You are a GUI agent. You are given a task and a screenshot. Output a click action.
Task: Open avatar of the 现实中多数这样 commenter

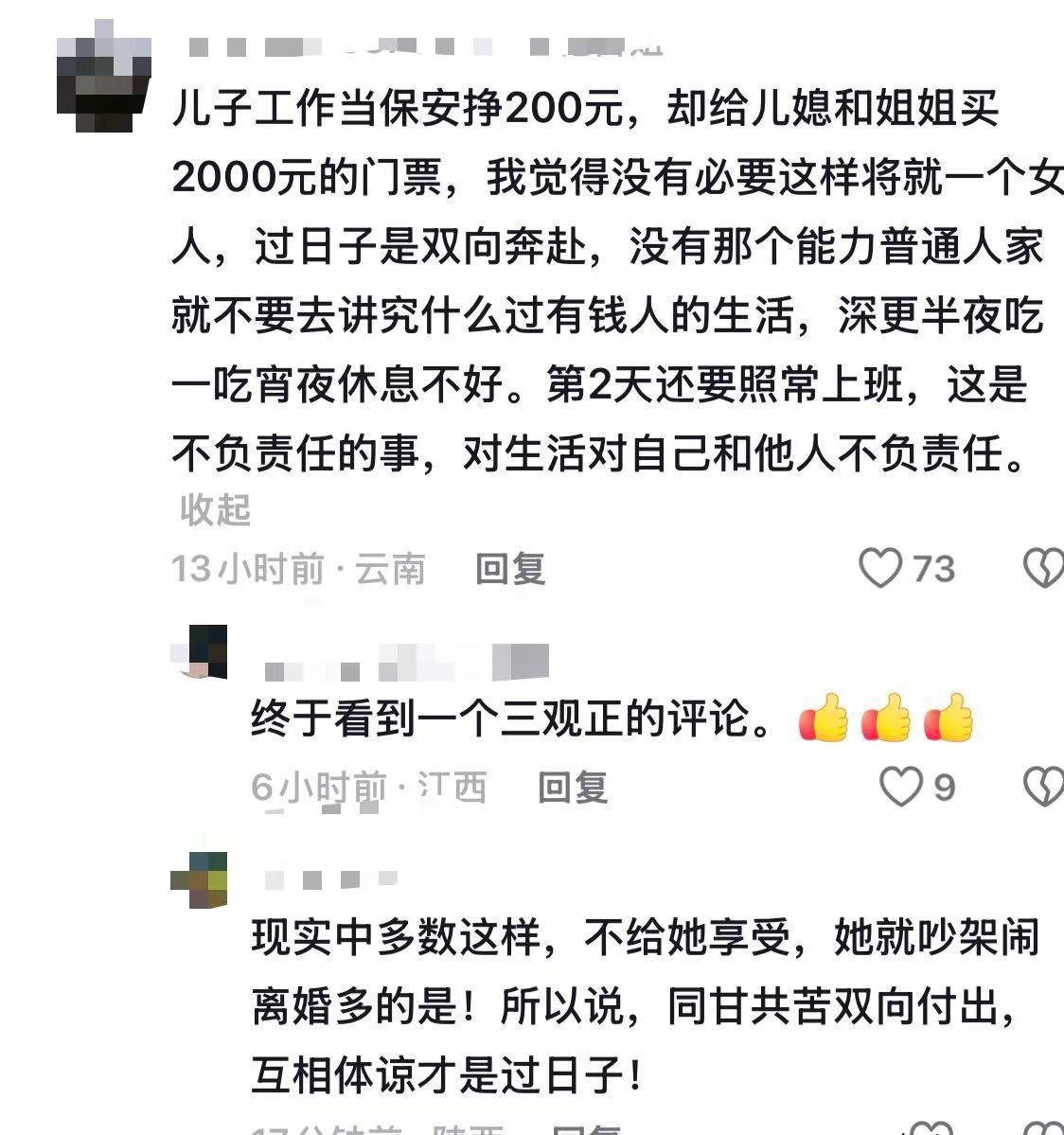pyautogui.click(x=200, y=879)
